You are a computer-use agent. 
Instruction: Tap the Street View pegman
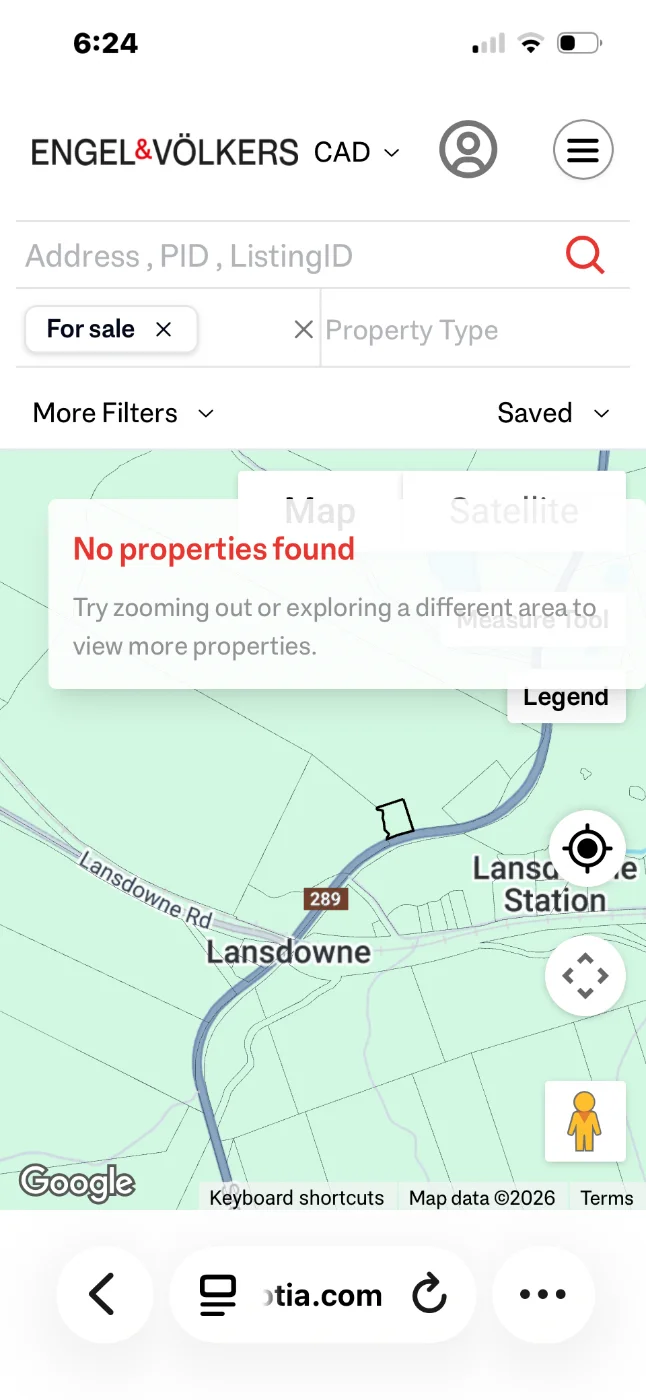coord(585,1121)
